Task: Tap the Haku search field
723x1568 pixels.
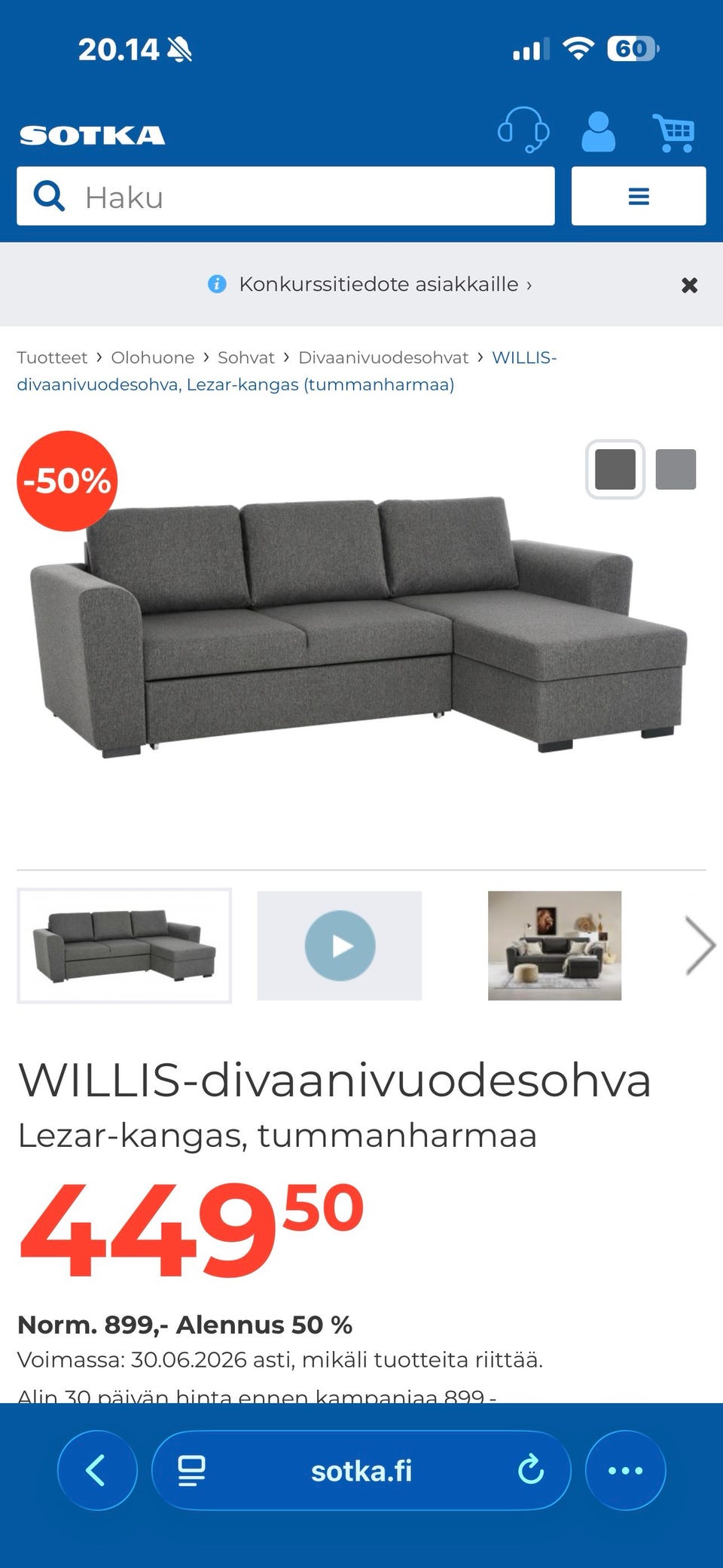Action: pyautogui.click(x=301, y=197)
